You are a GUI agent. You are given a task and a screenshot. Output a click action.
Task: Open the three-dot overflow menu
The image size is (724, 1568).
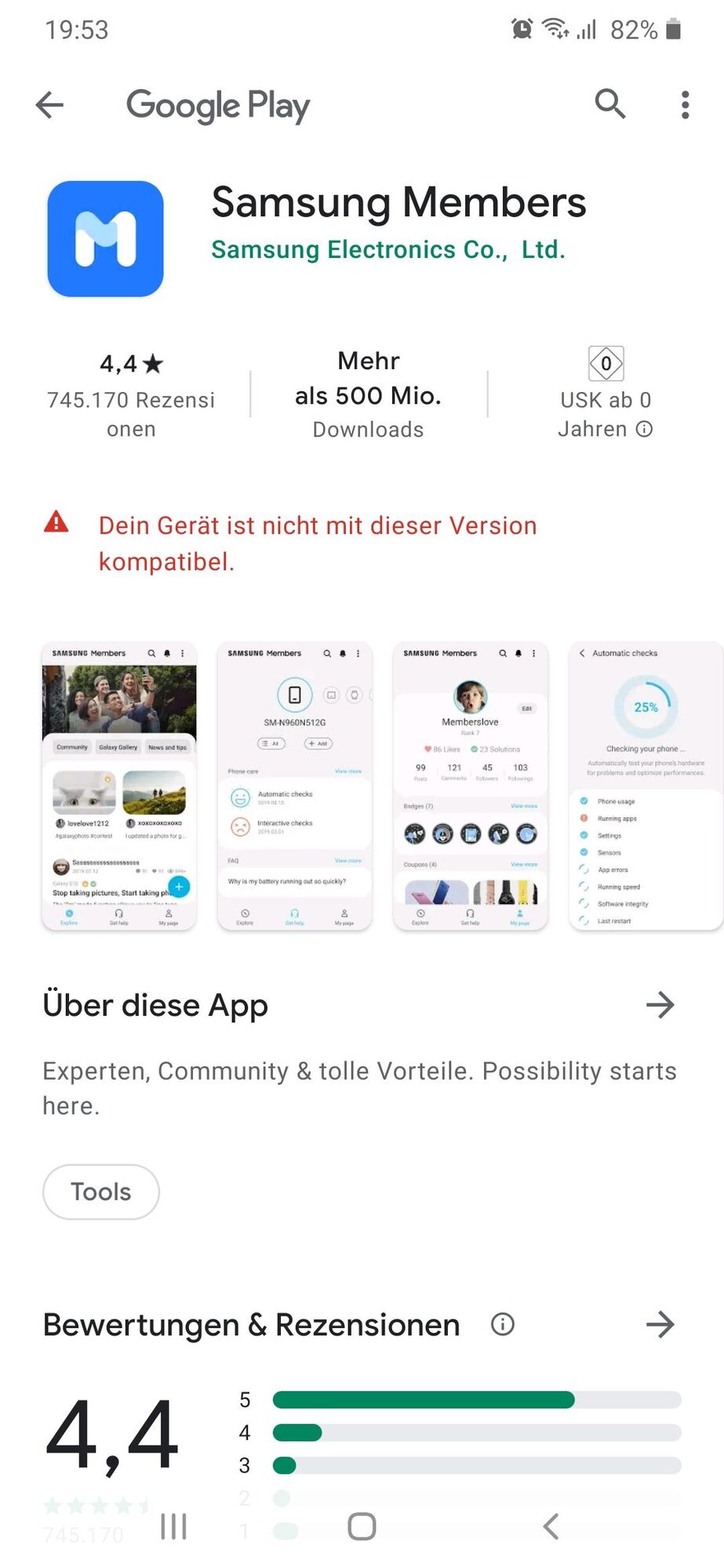[x=685, y=104]
